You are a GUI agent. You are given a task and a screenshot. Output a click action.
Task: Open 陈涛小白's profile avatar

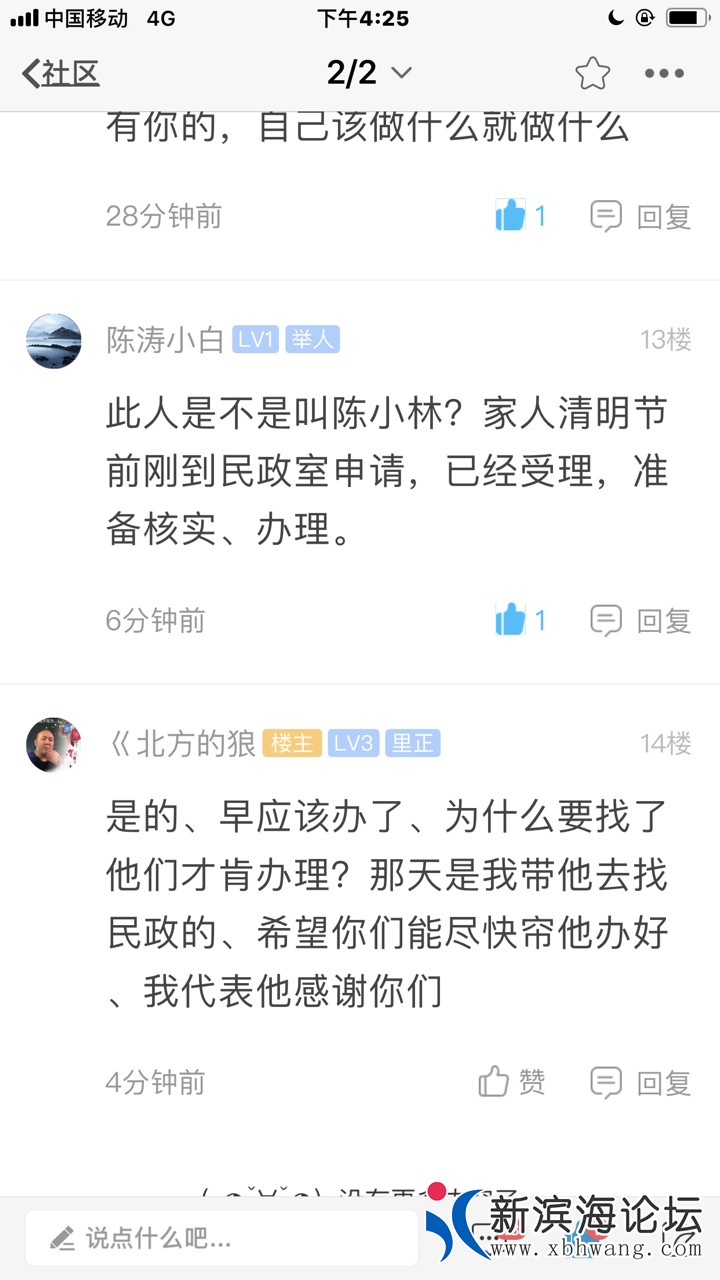coord(53,341)
